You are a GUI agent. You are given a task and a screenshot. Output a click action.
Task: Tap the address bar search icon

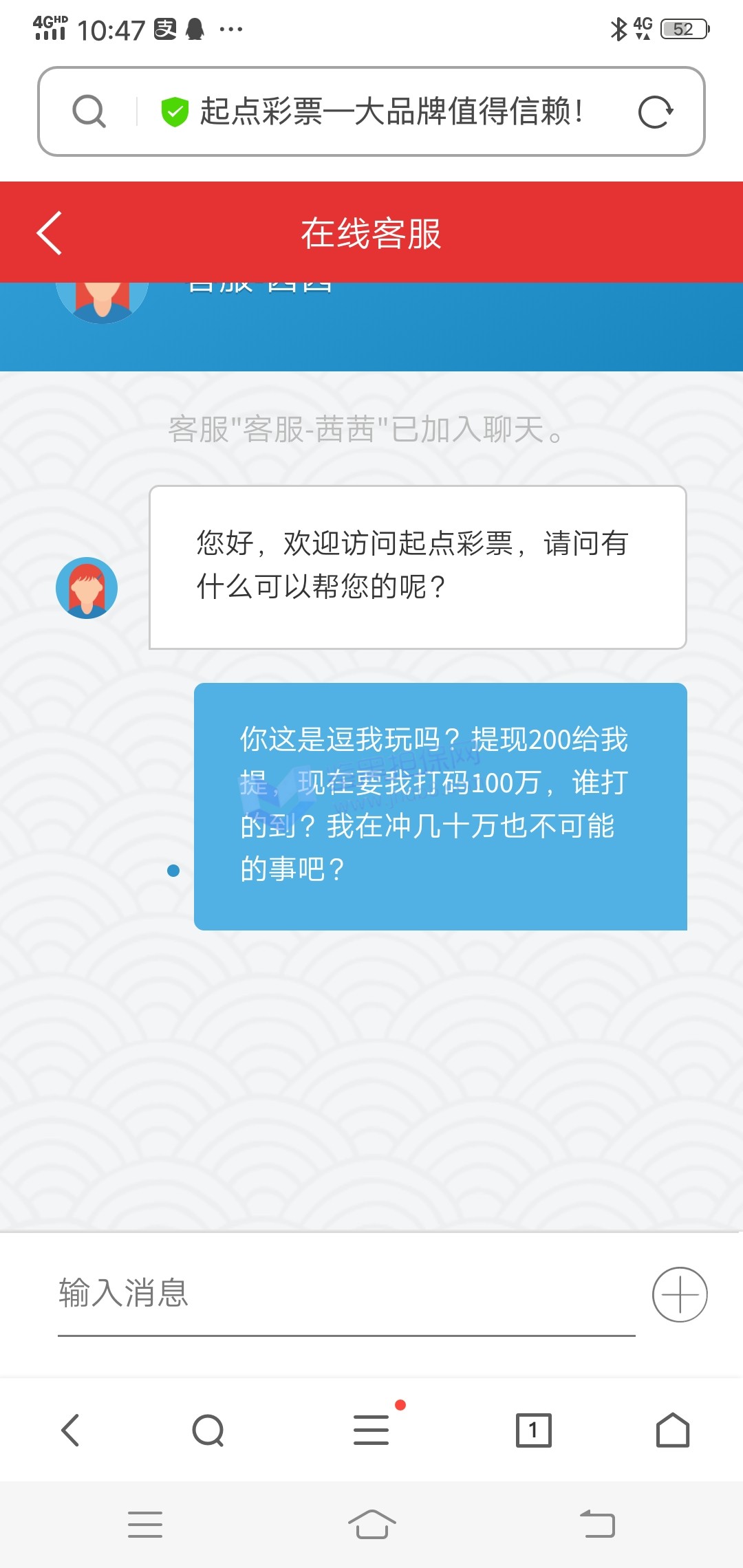tap(89, 111)
